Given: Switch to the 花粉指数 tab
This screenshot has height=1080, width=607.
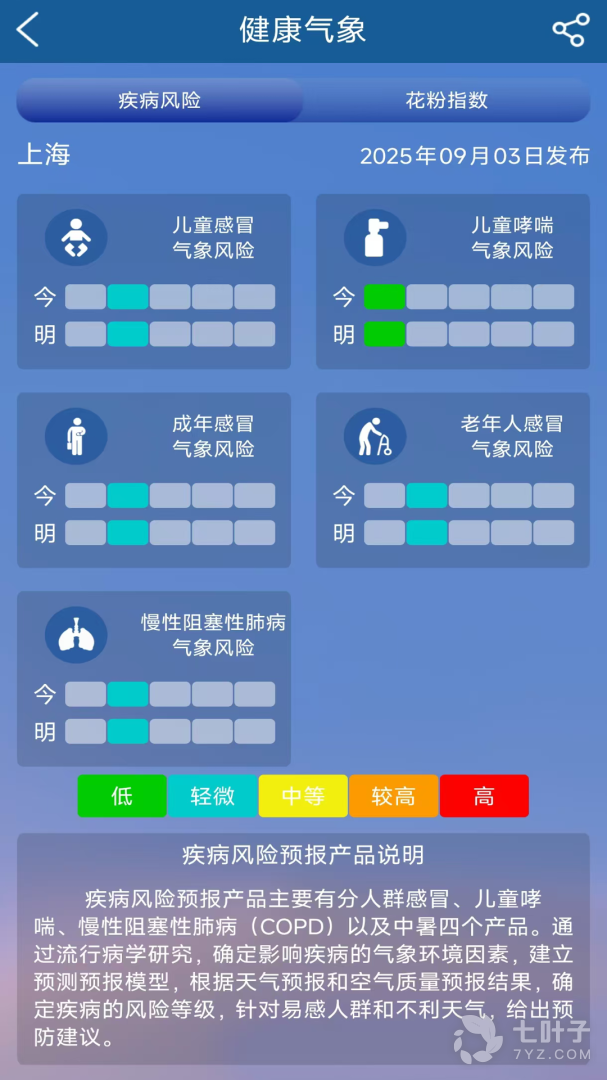Looking at the screenshot, I should [x=447, y=100].
